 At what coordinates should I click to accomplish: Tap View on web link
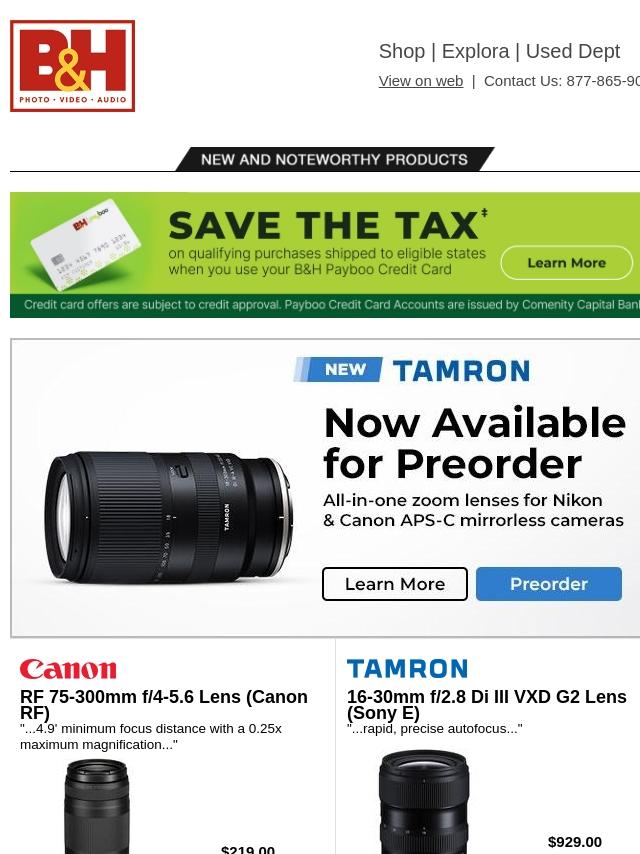[x=420, y=81]
